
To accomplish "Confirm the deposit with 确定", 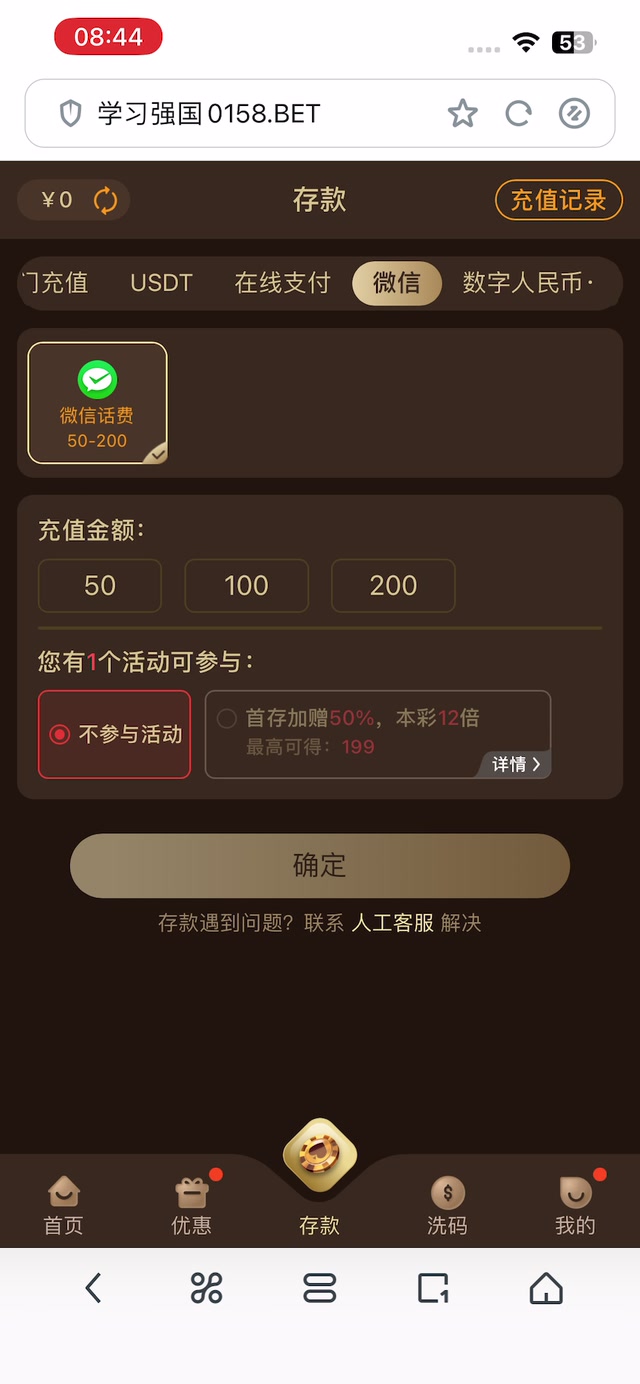I will click(320, 865).
